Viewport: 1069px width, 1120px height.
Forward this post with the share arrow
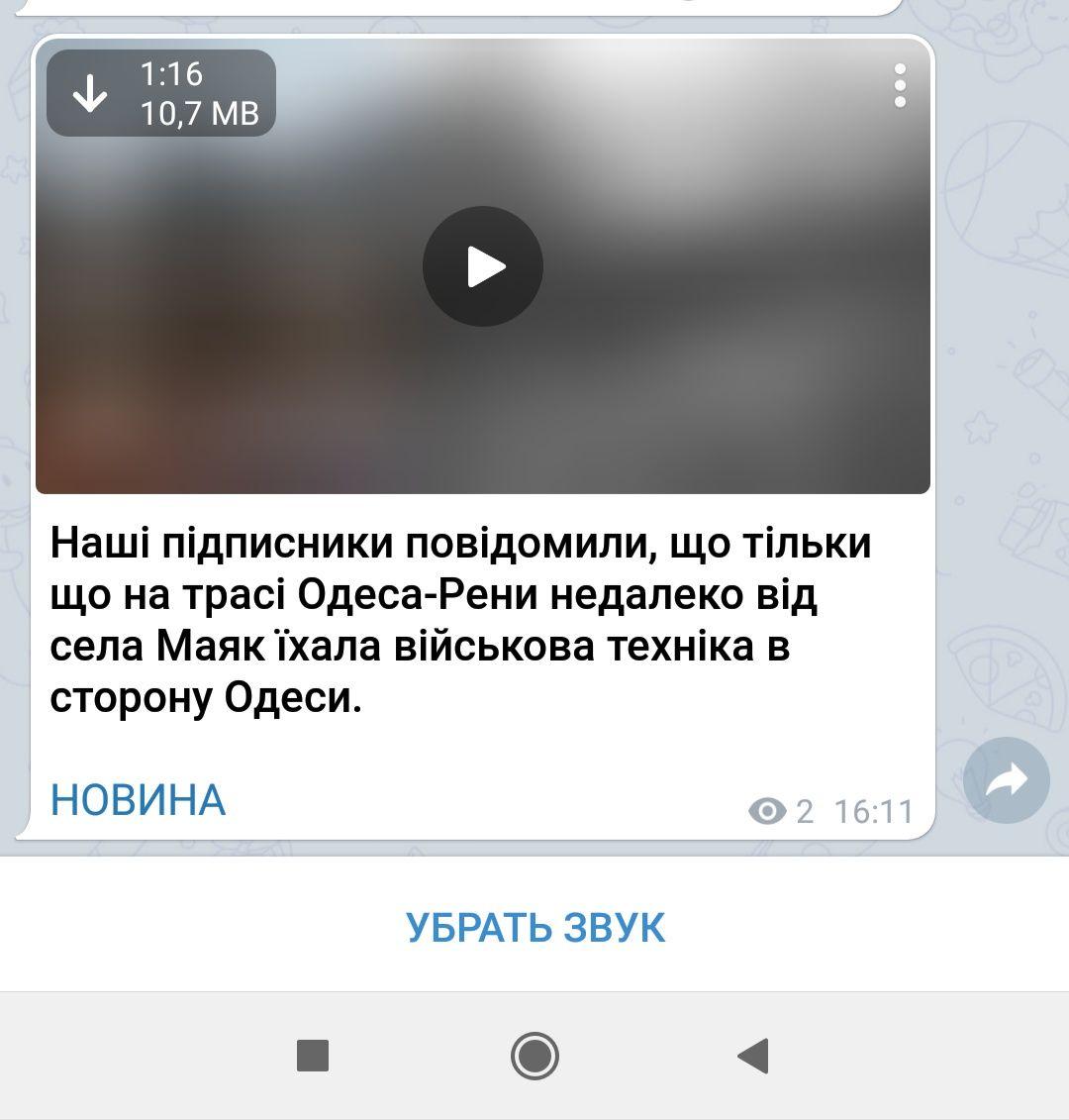tap(1006, 781)
